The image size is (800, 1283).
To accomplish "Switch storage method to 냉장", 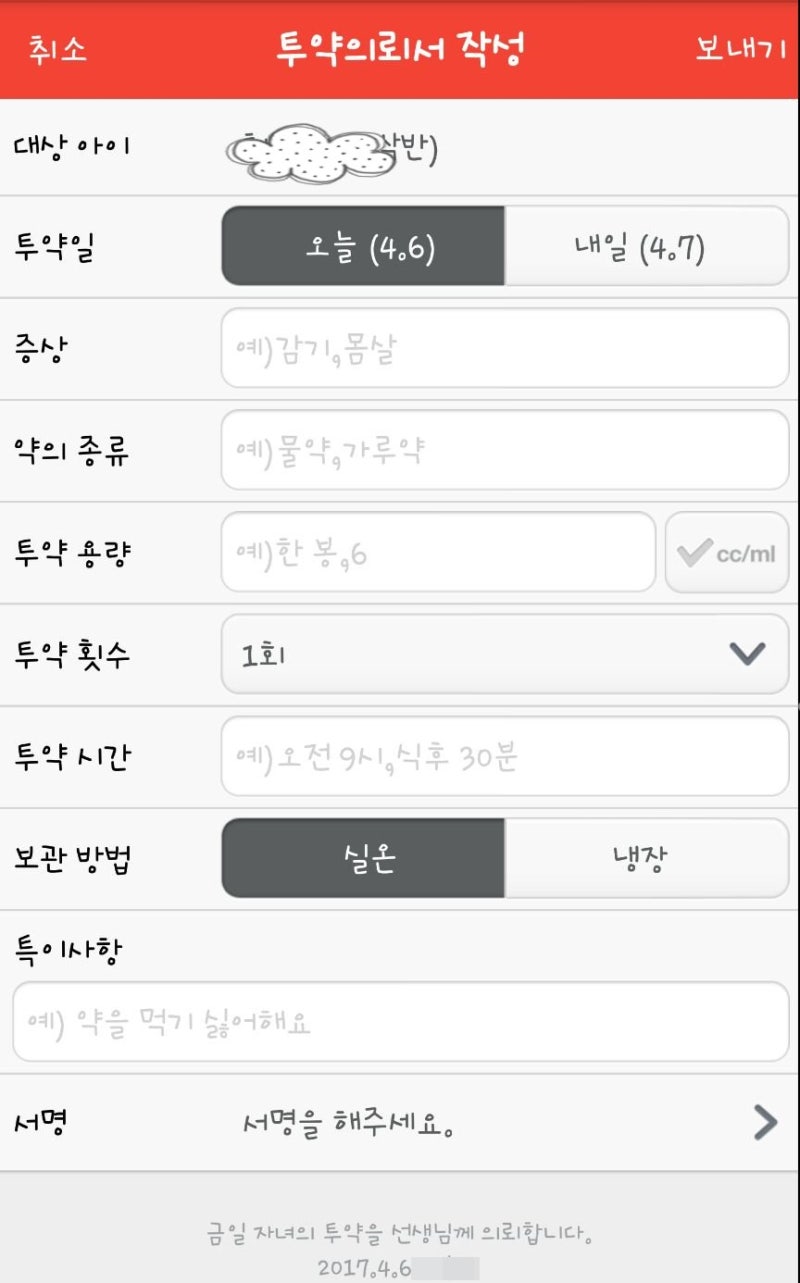I will tap(647, 858).
